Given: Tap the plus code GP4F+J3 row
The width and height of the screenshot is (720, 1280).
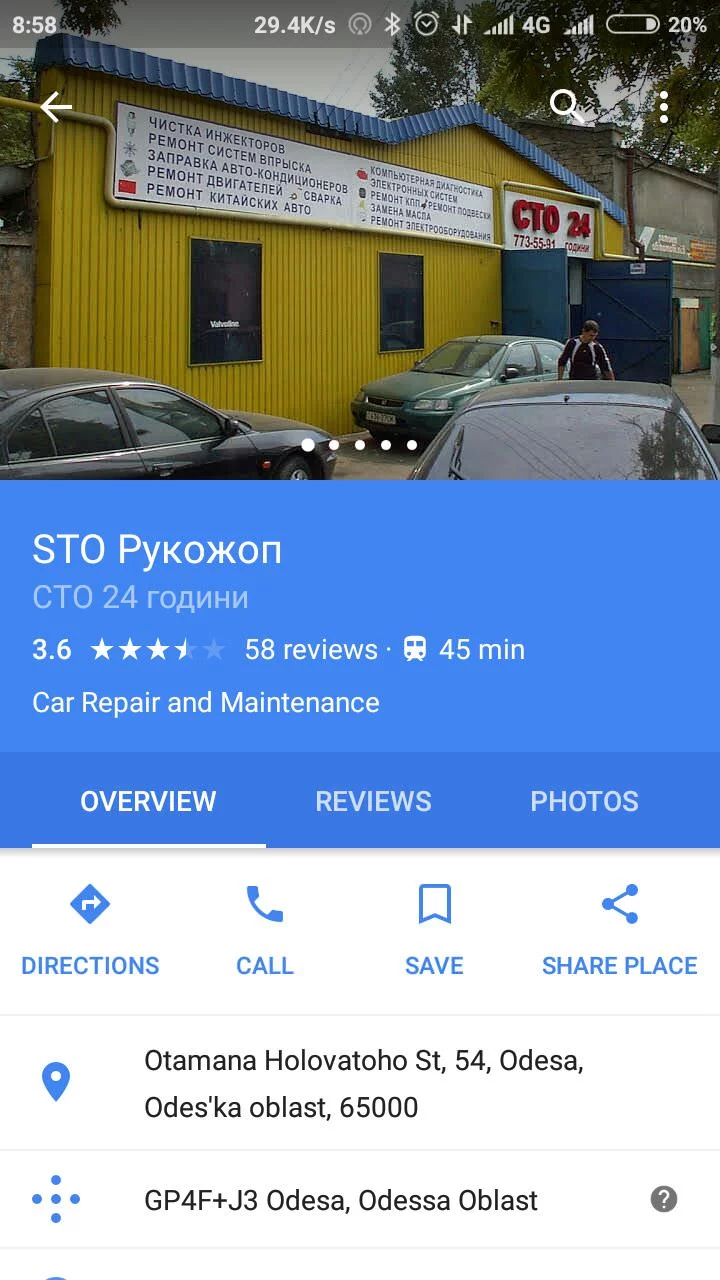Looking at the screenshot, I should 340,1200.
